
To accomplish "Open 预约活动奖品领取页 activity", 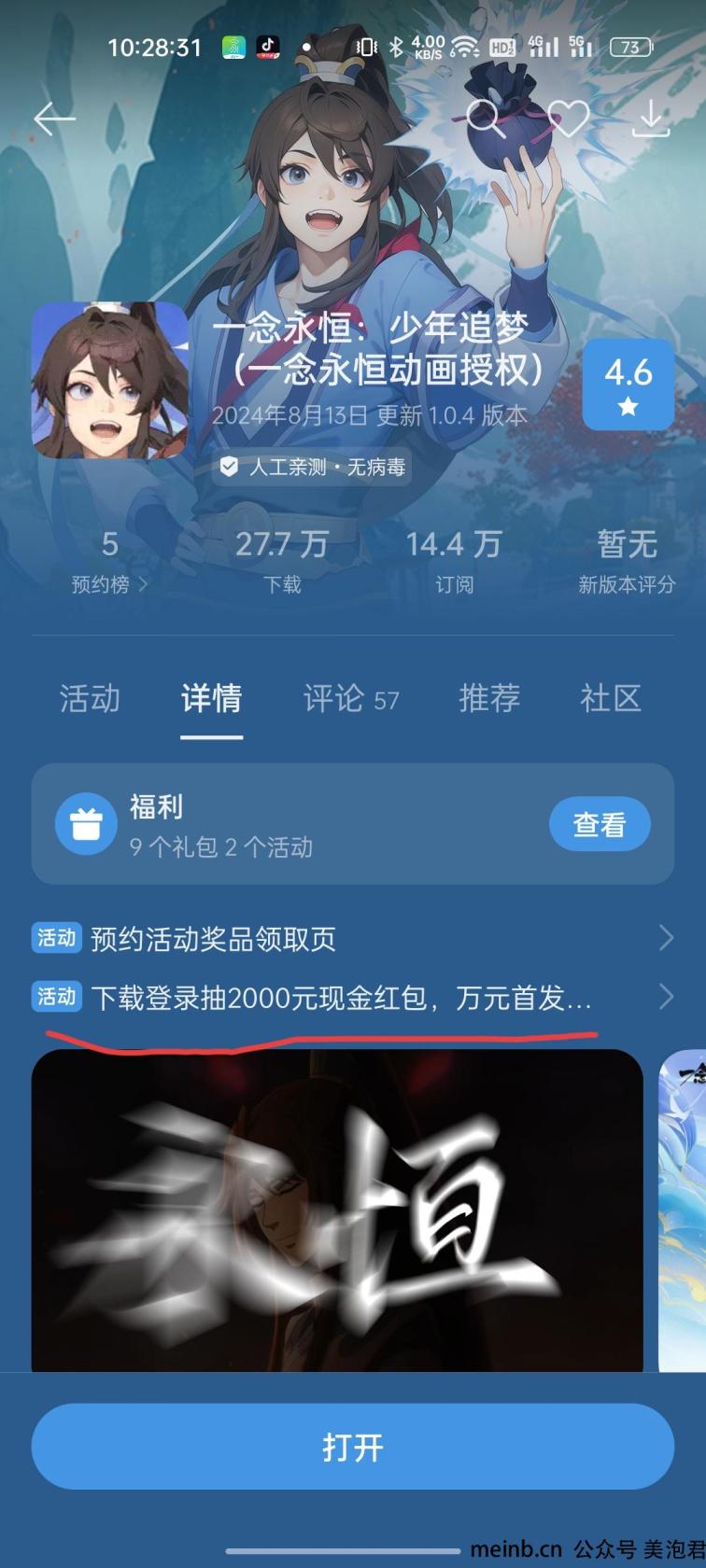I will (x=352, y=938).
